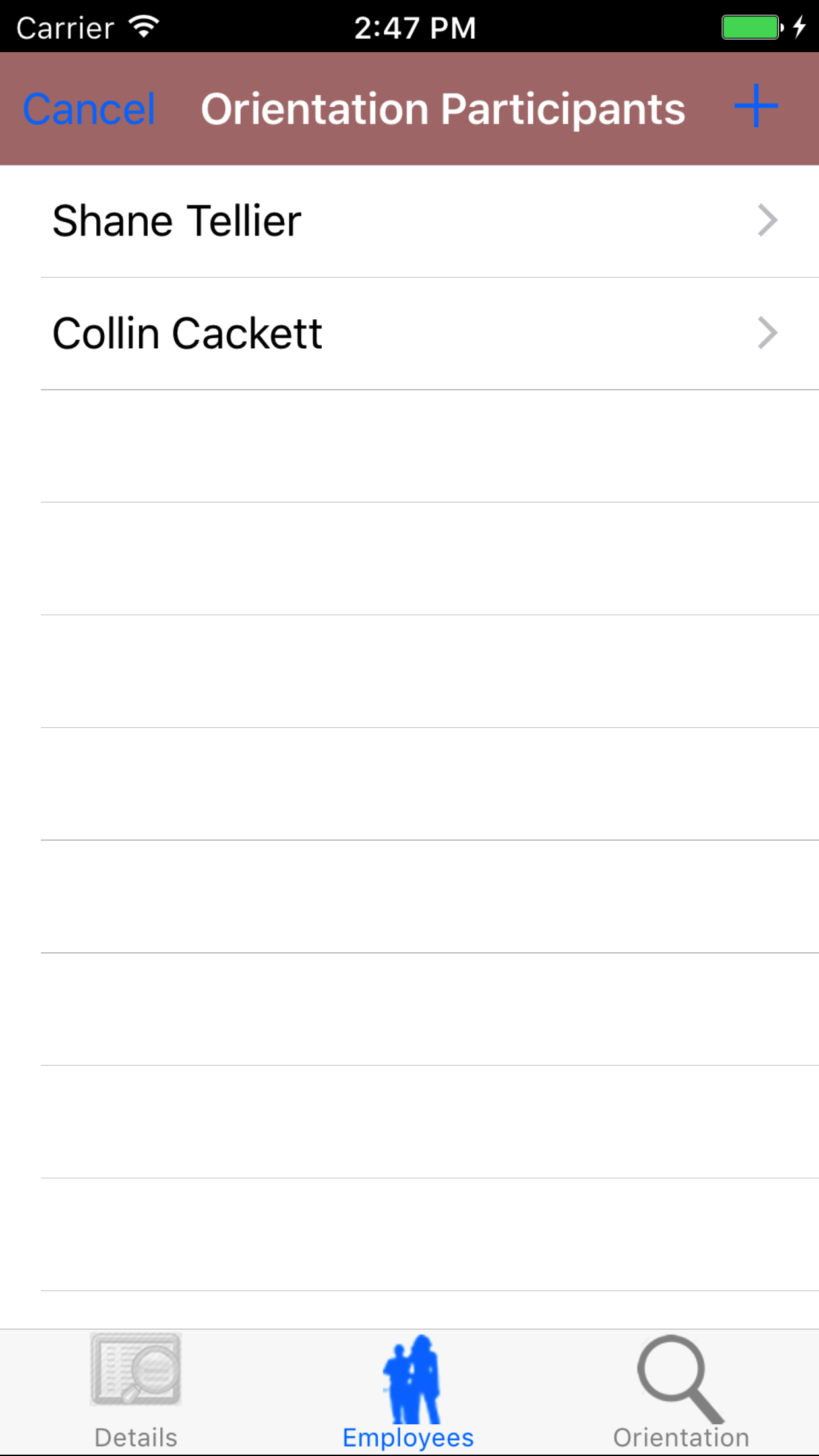Go to the Orientation tab
The image size is (819, 1456).
click(x=681, y=1391)
